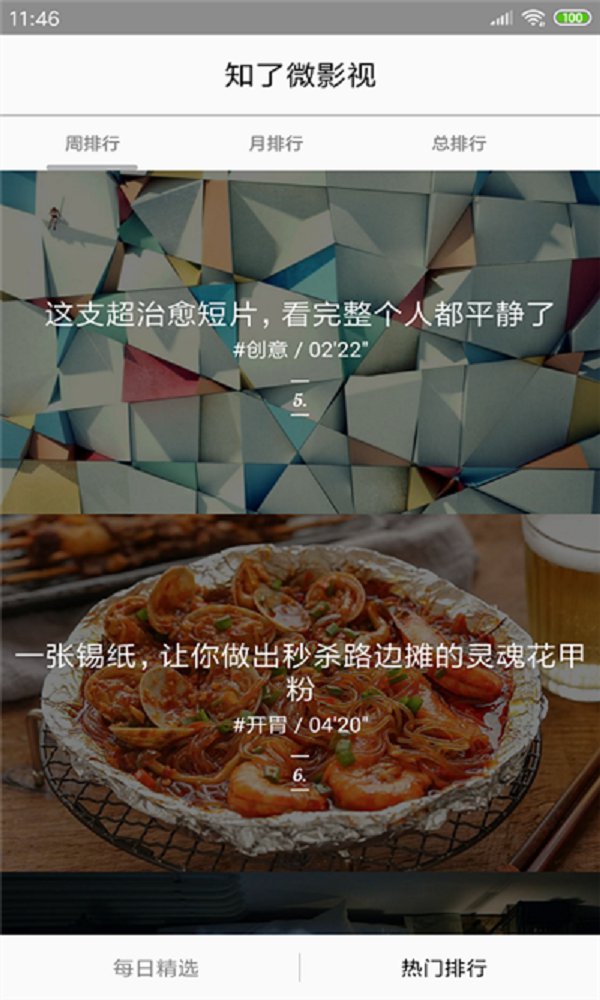The height and width of the screenshot is (1000, 600).
Task: Open the 超治愈短片 creative video card
Action: coord(300,340)
